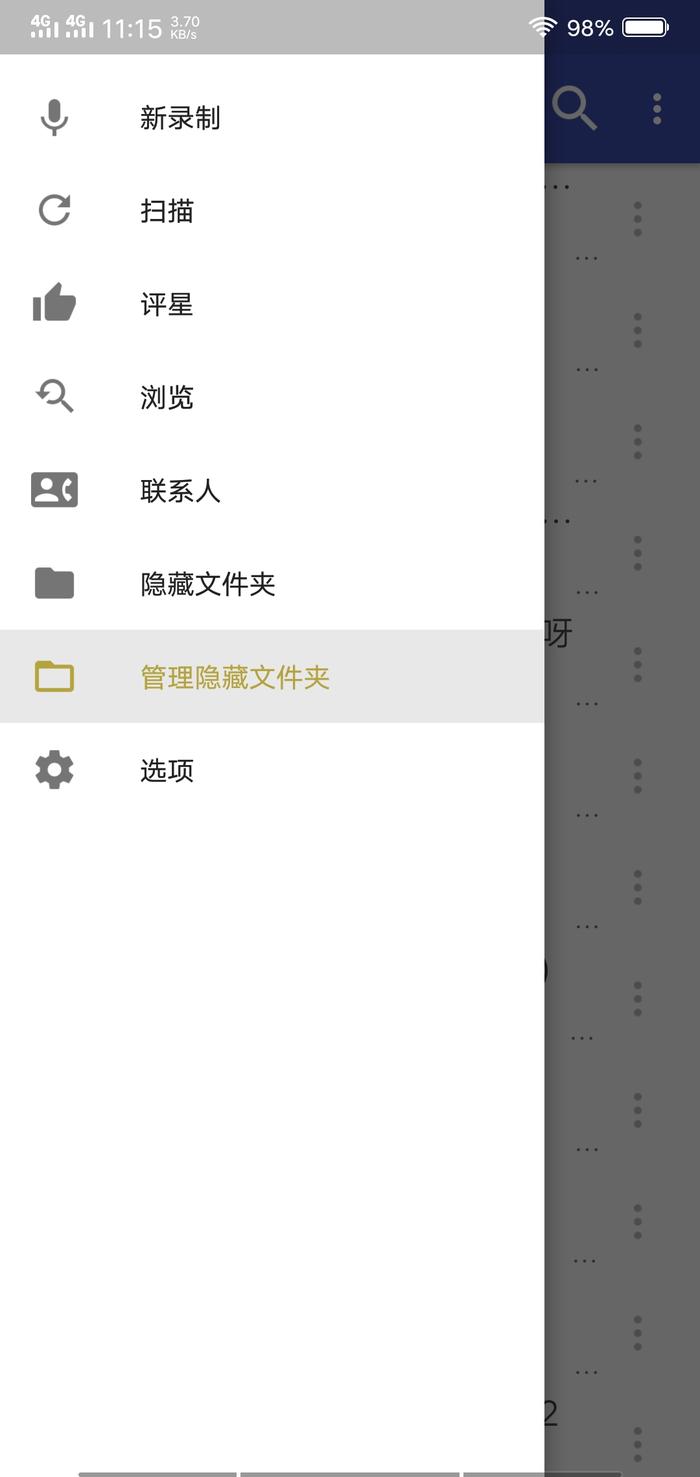
Task: Tap the search magnifier icon
Action: [x=575, y=108]
